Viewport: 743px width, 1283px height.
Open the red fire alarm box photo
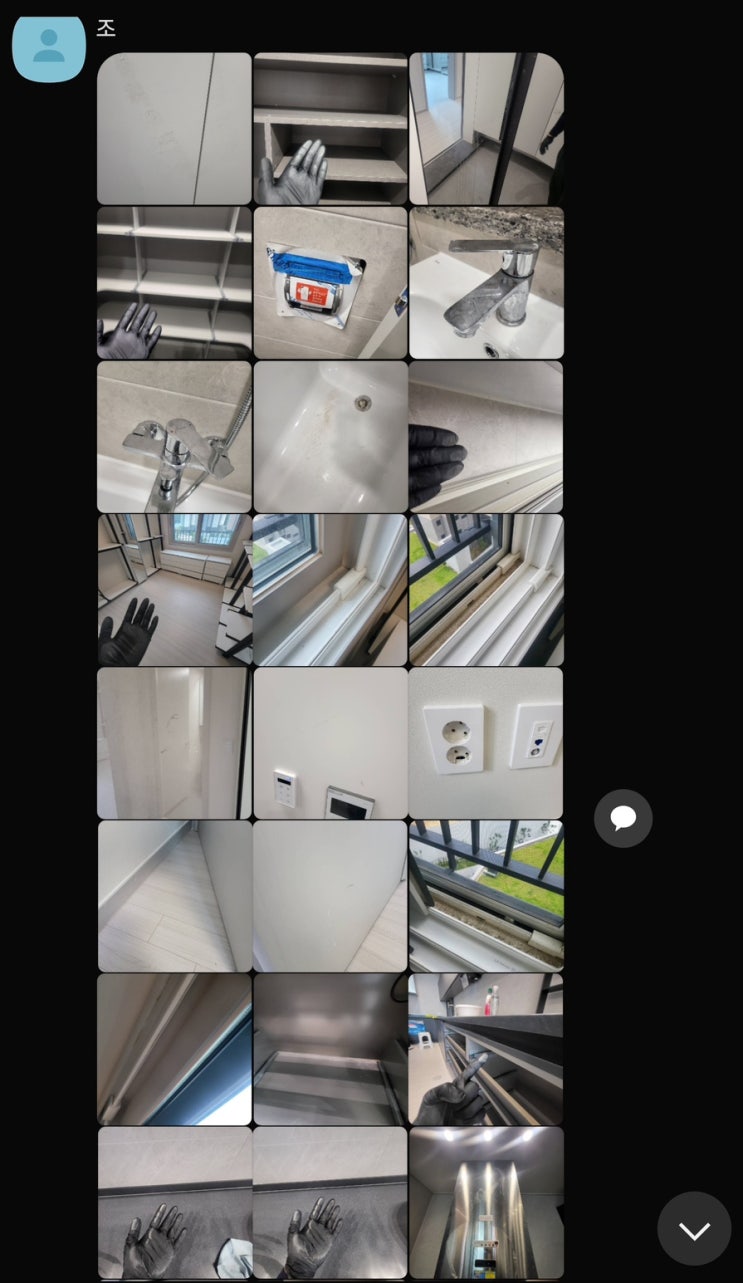330,283
